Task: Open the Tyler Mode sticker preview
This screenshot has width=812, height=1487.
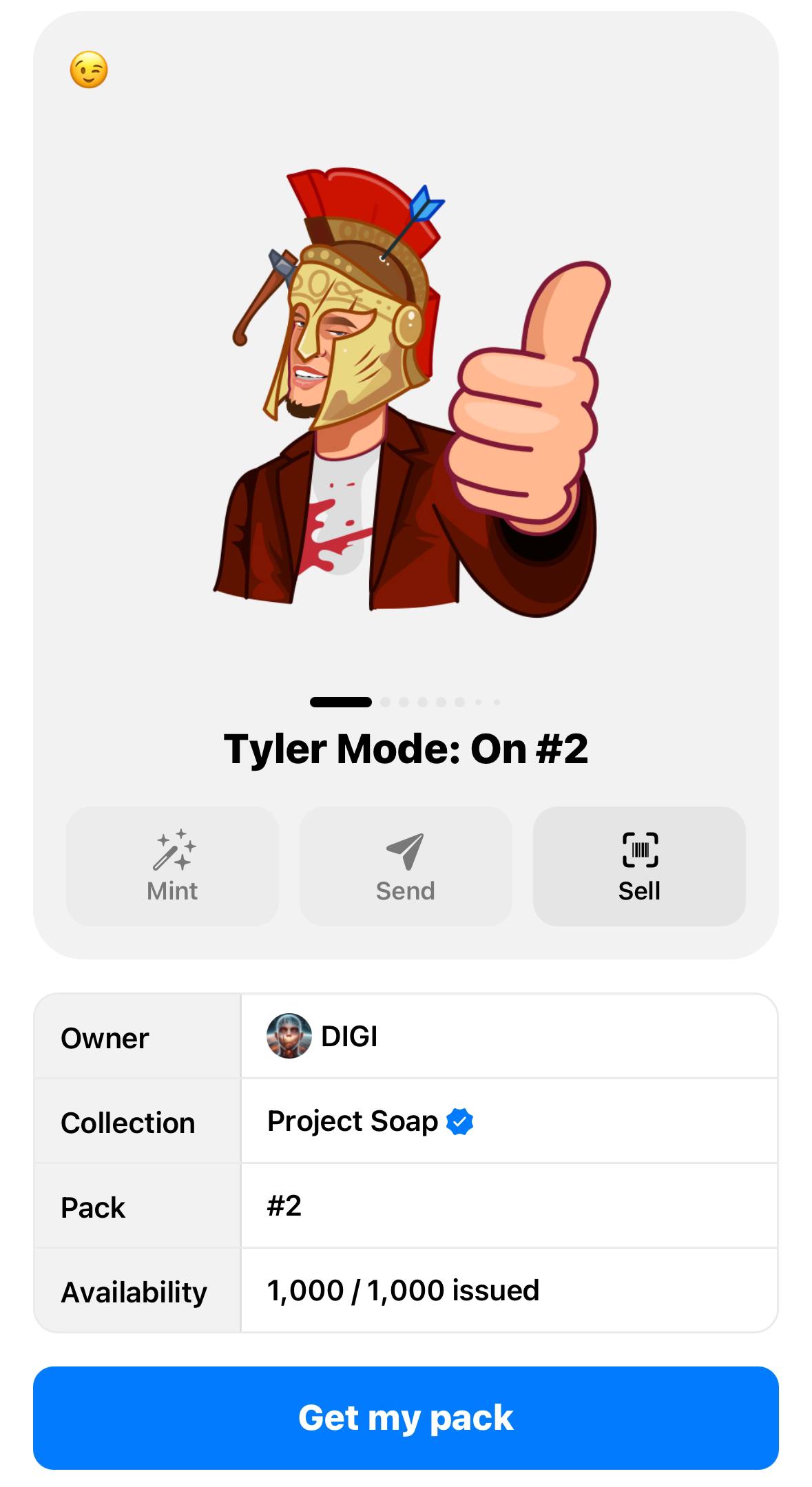Action: coord(406,393)
